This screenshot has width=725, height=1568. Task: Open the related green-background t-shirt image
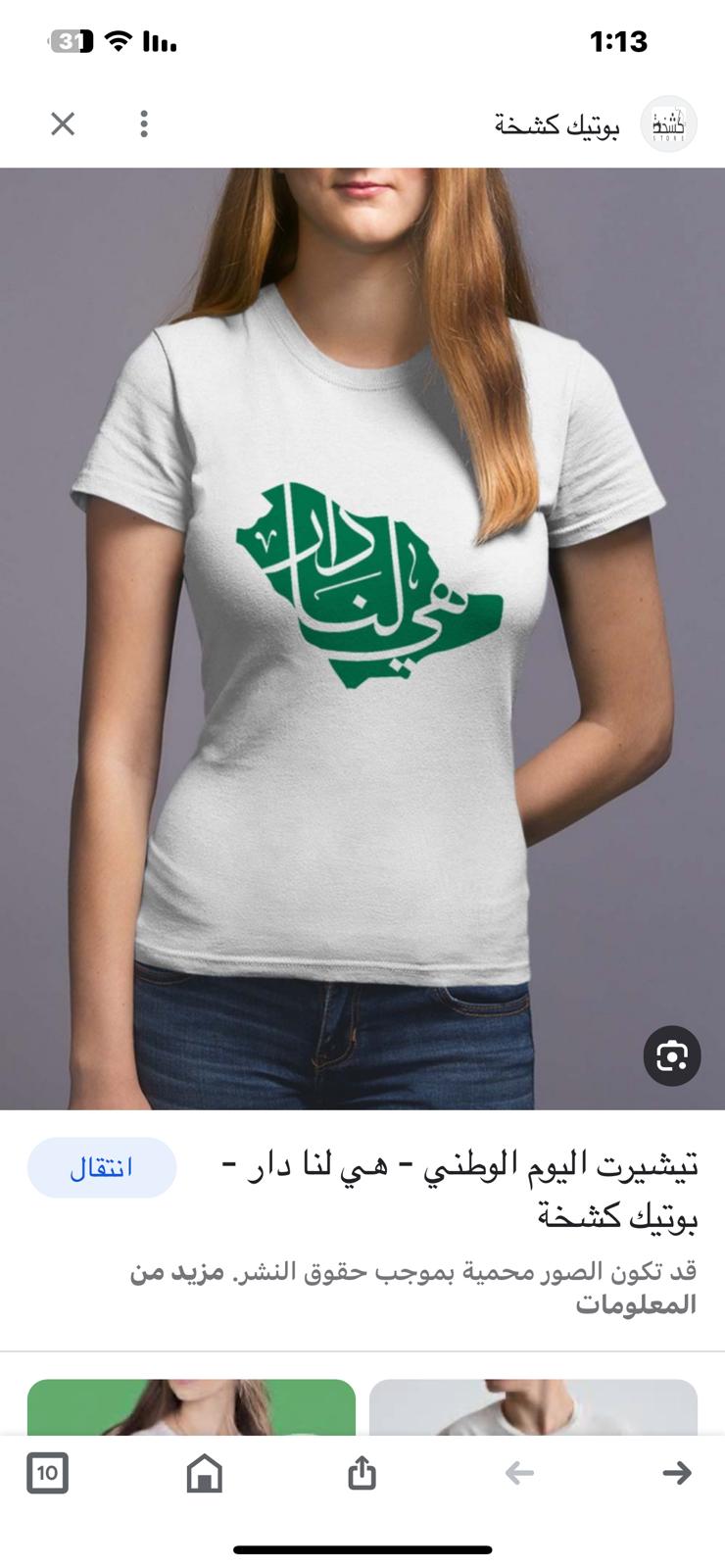(191, 1407)
